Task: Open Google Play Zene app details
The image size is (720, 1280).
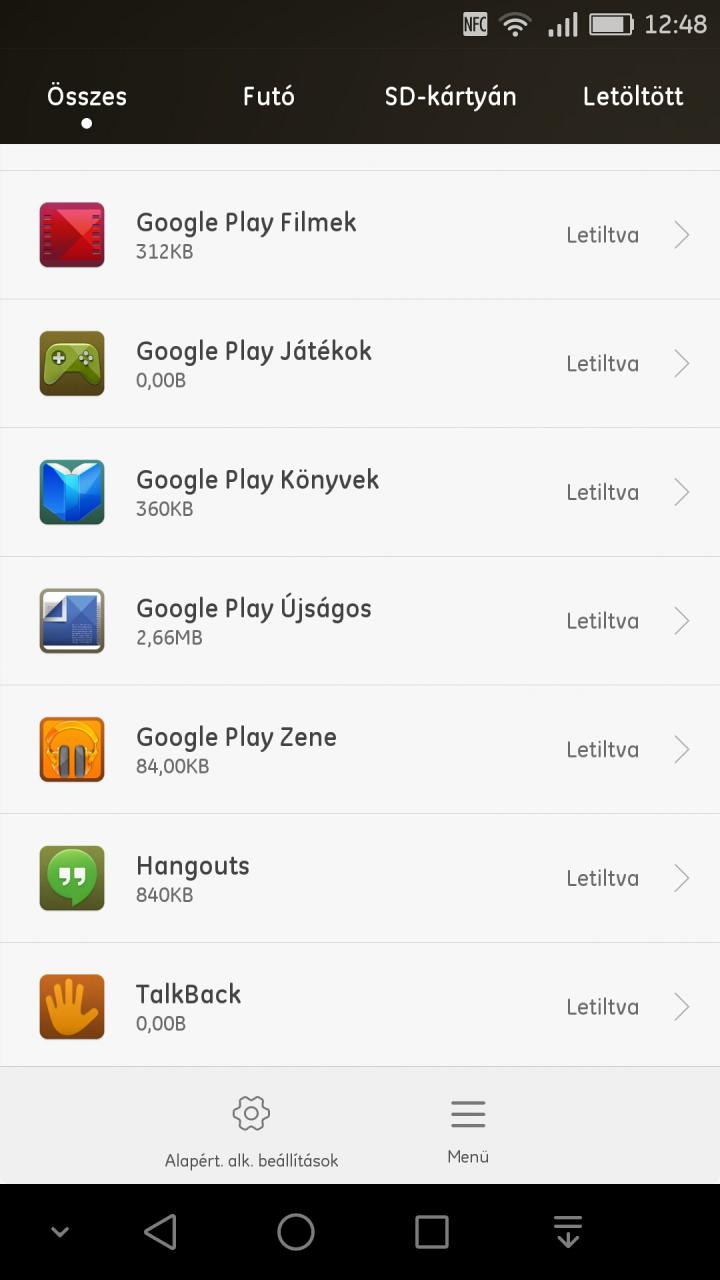Action: pyautogui.click(x=360, y=750)
